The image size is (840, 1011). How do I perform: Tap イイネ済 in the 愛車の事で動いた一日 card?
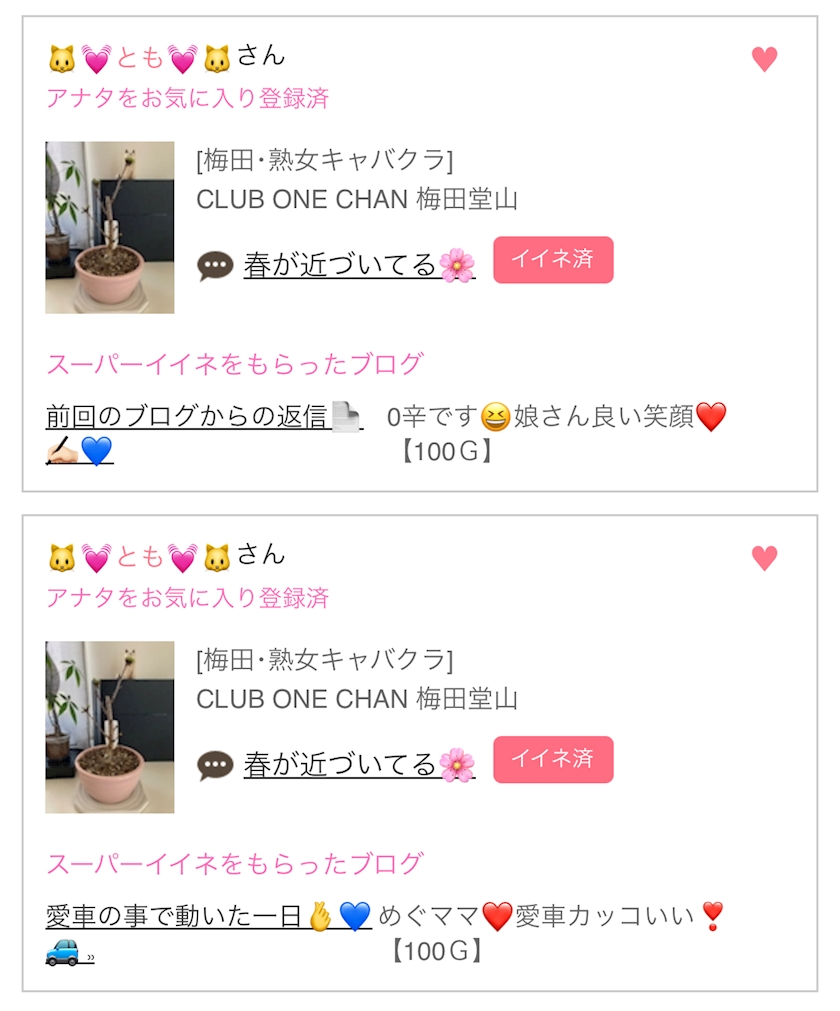coord(553,760)
